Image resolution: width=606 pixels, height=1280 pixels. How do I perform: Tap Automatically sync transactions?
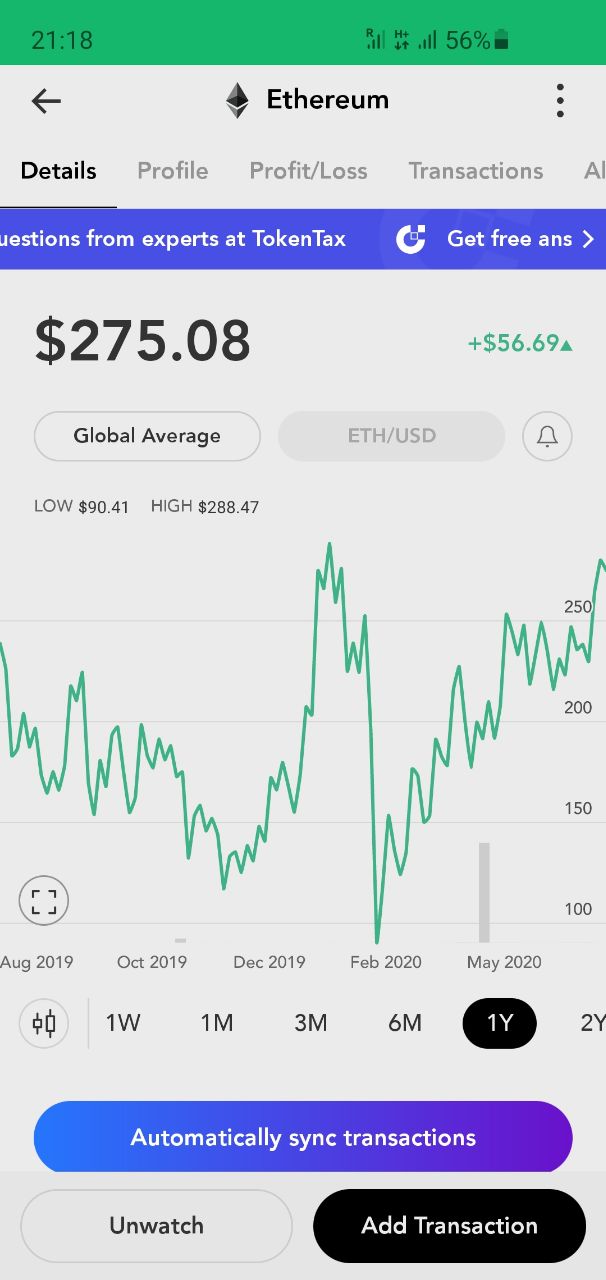(303, 1138)
